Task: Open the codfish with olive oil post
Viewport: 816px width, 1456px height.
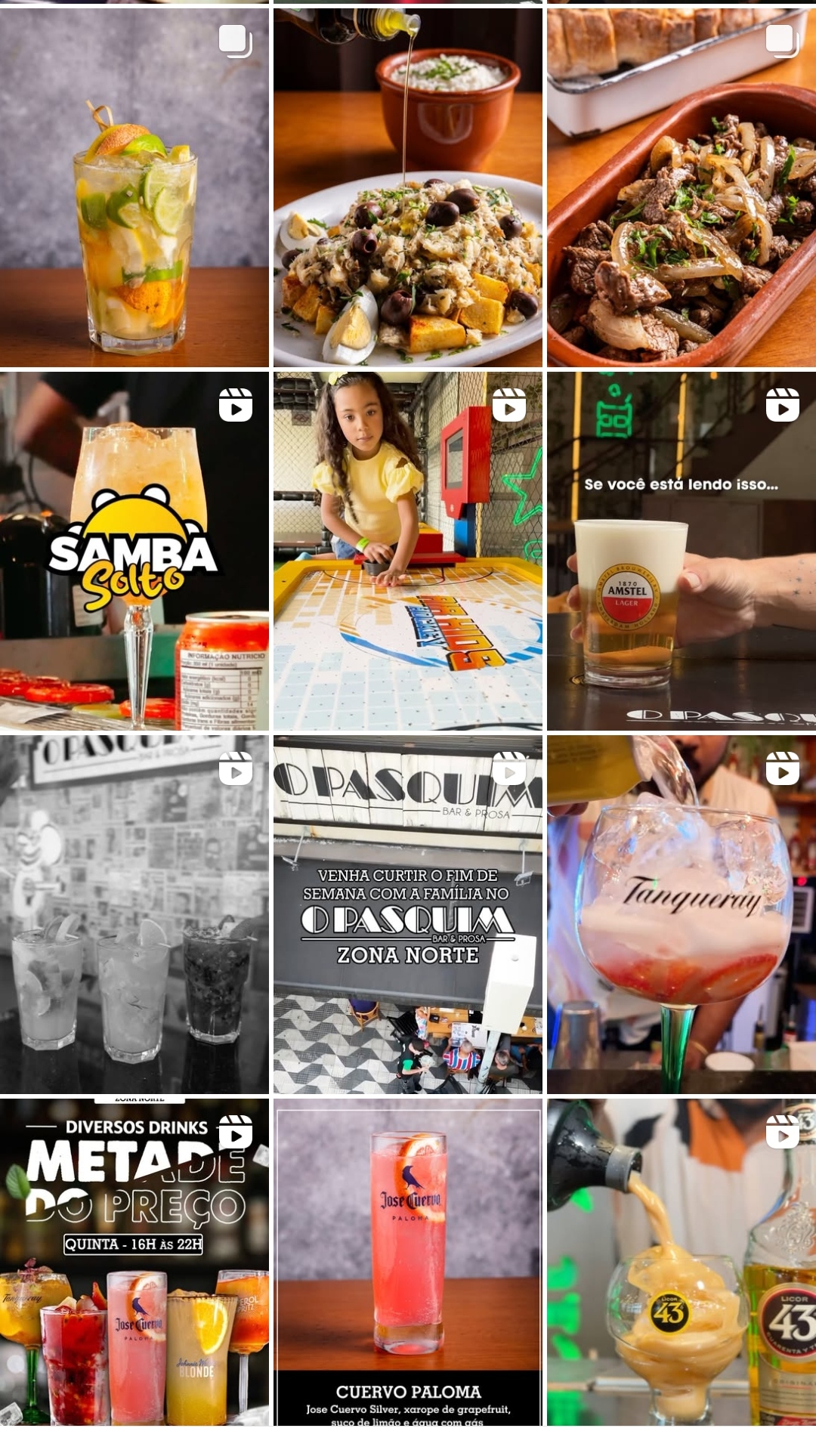Action: [x=407, y=189]
